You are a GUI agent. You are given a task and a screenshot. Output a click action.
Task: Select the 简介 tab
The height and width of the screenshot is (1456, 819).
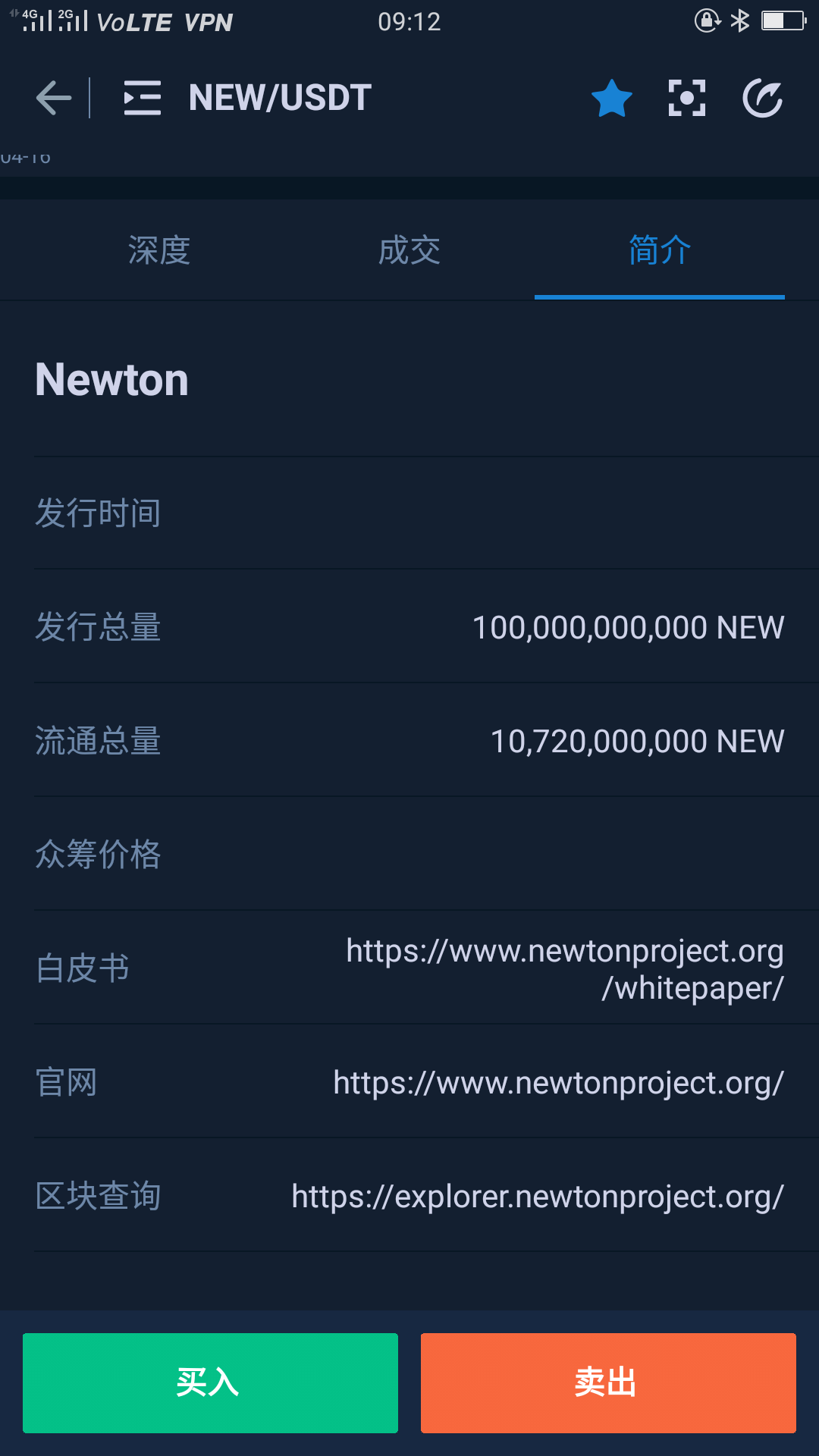coord(659,250)
